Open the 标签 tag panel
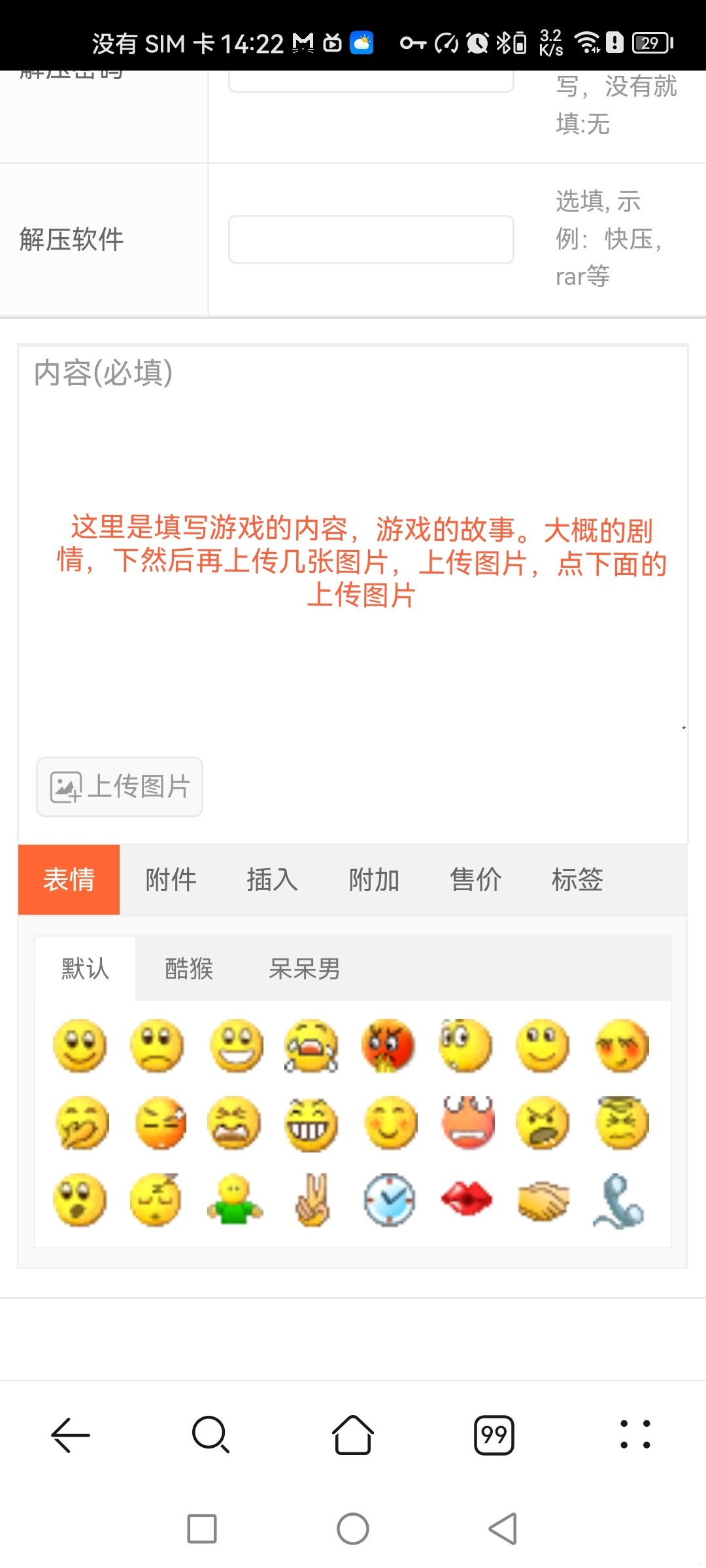 point(578,879)
